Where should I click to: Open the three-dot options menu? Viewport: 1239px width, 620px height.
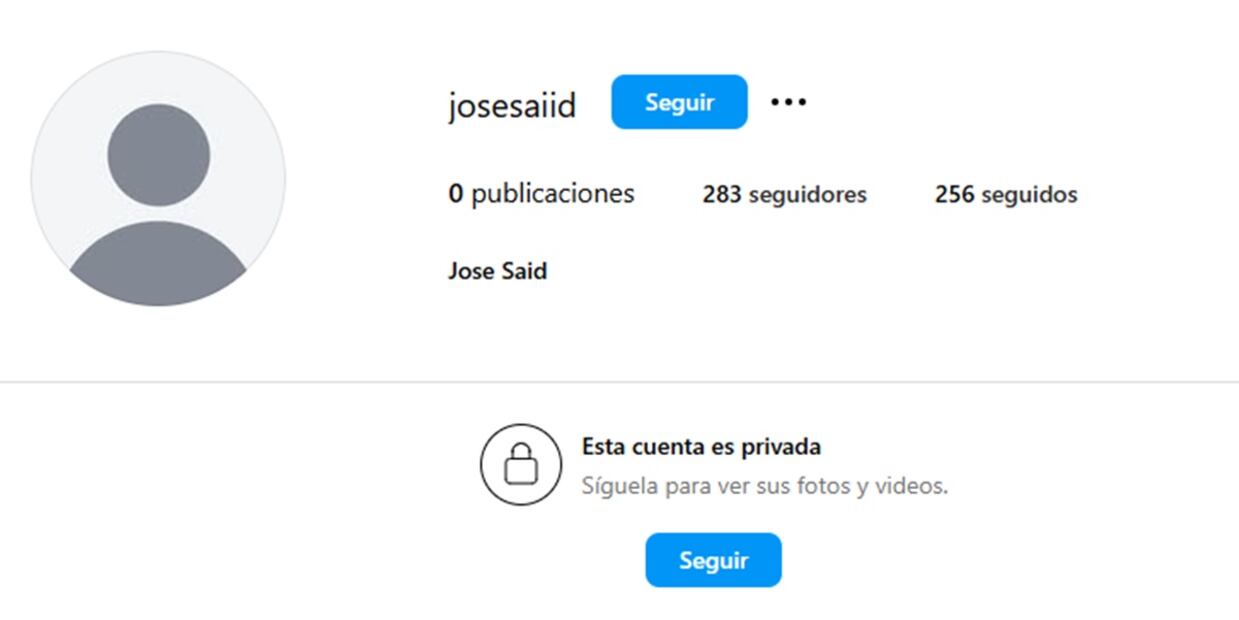(788, 102)
